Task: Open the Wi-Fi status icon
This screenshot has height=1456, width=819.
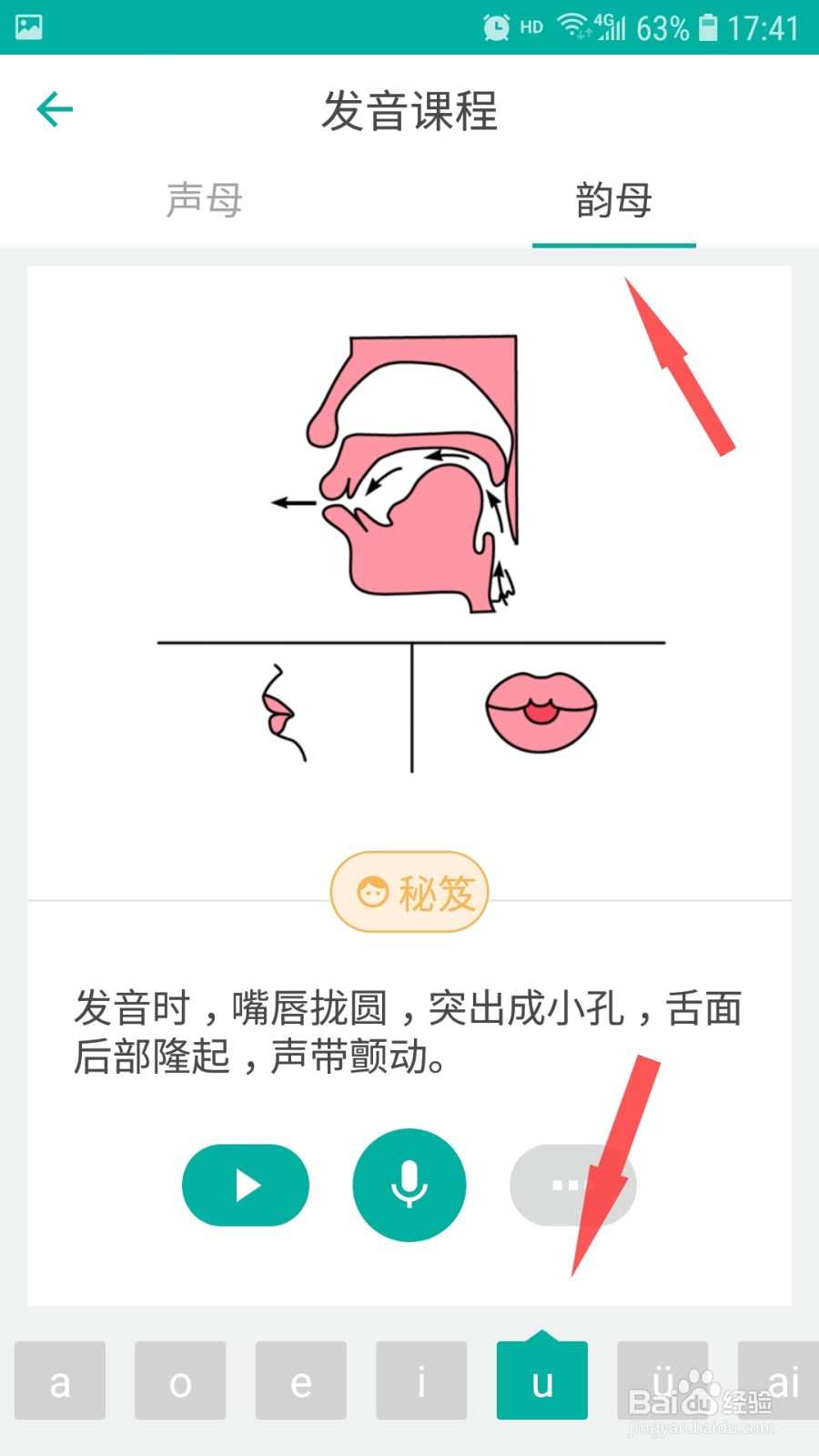Action: (x=573, y=25)
